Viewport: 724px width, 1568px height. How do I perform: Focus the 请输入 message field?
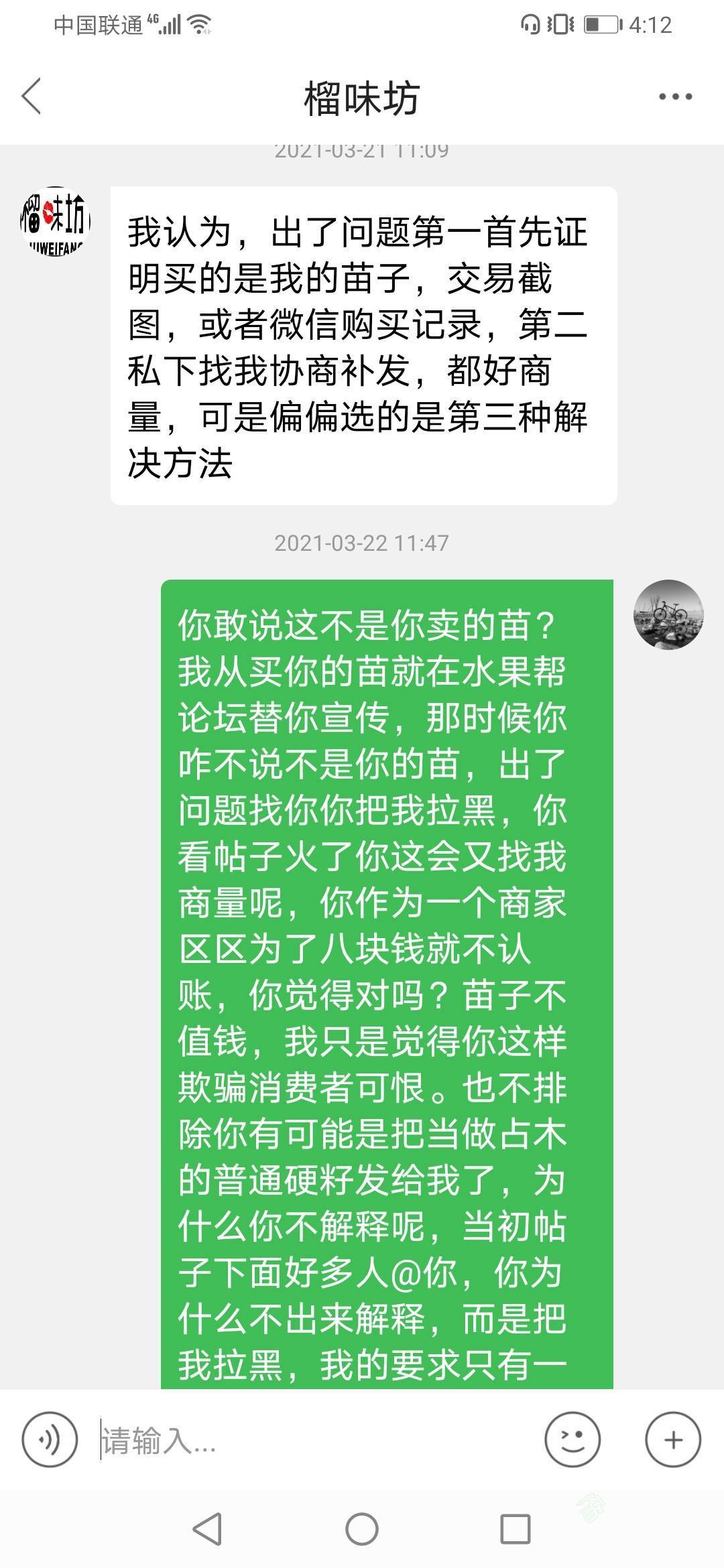[312, 1439]
